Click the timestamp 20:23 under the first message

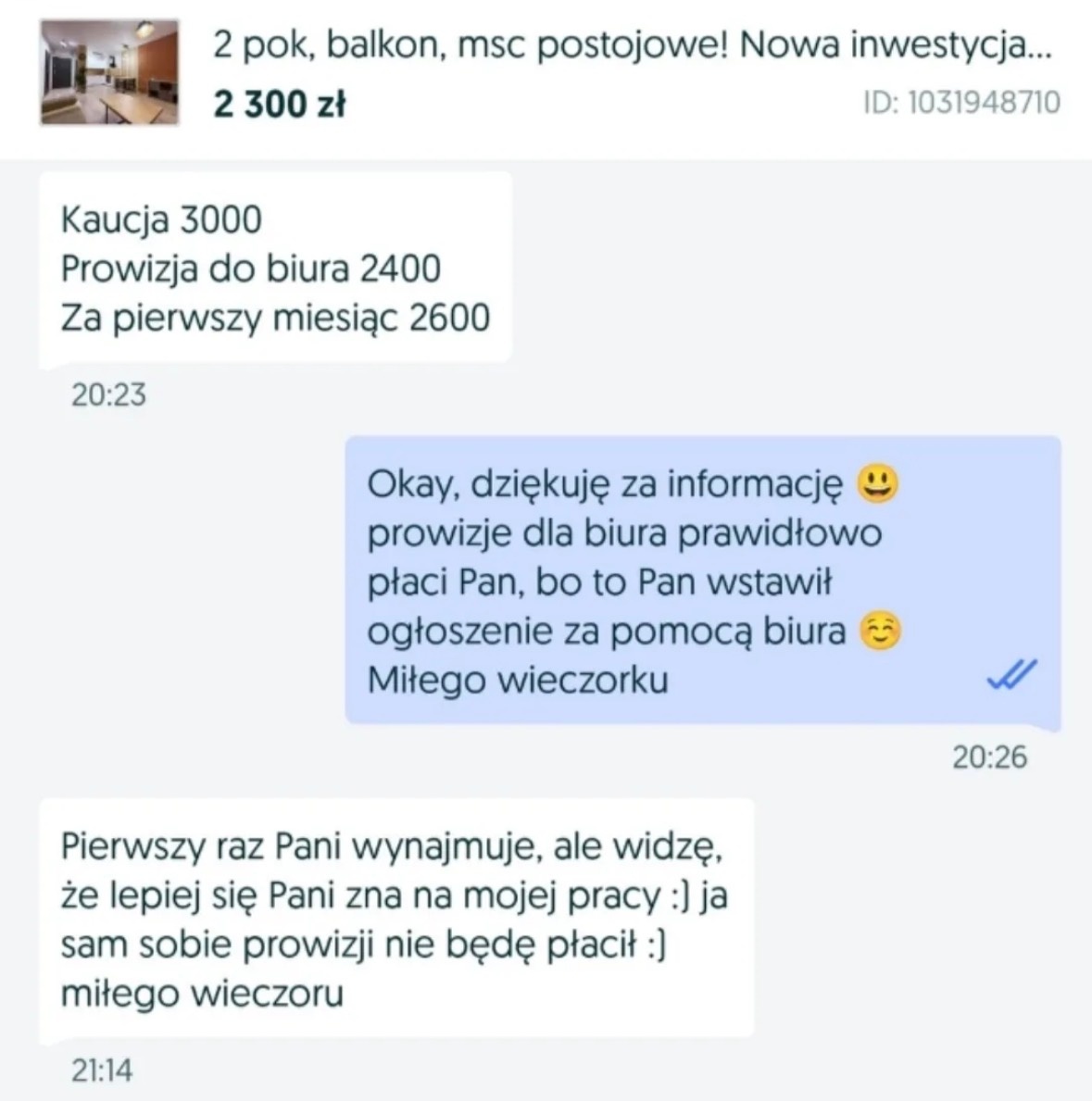[x=108, y=393]
